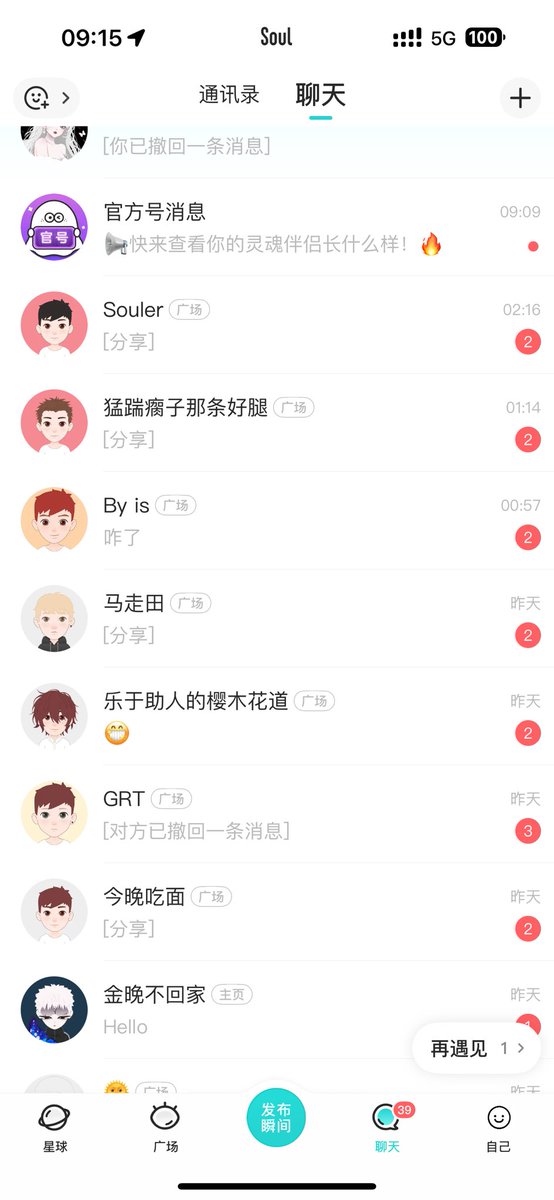Tap the 再遇见 floating button

coord(476,1048)
